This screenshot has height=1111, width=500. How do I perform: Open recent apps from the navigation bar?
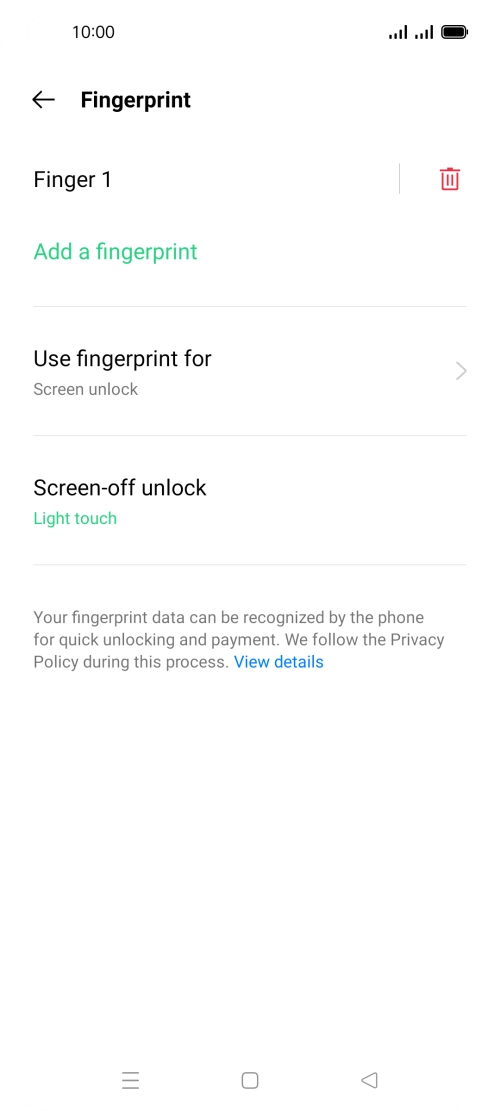click(130, 1080)
